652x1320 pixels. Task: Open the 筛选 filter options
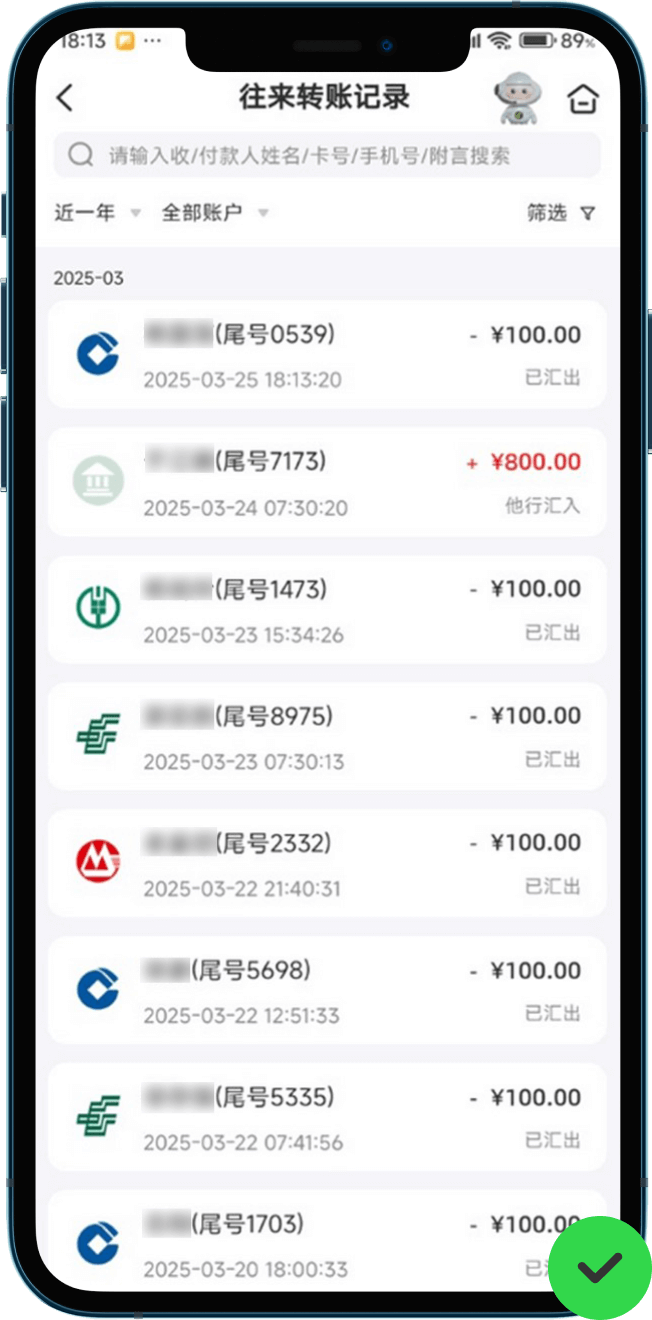click(x=560, y=213)
